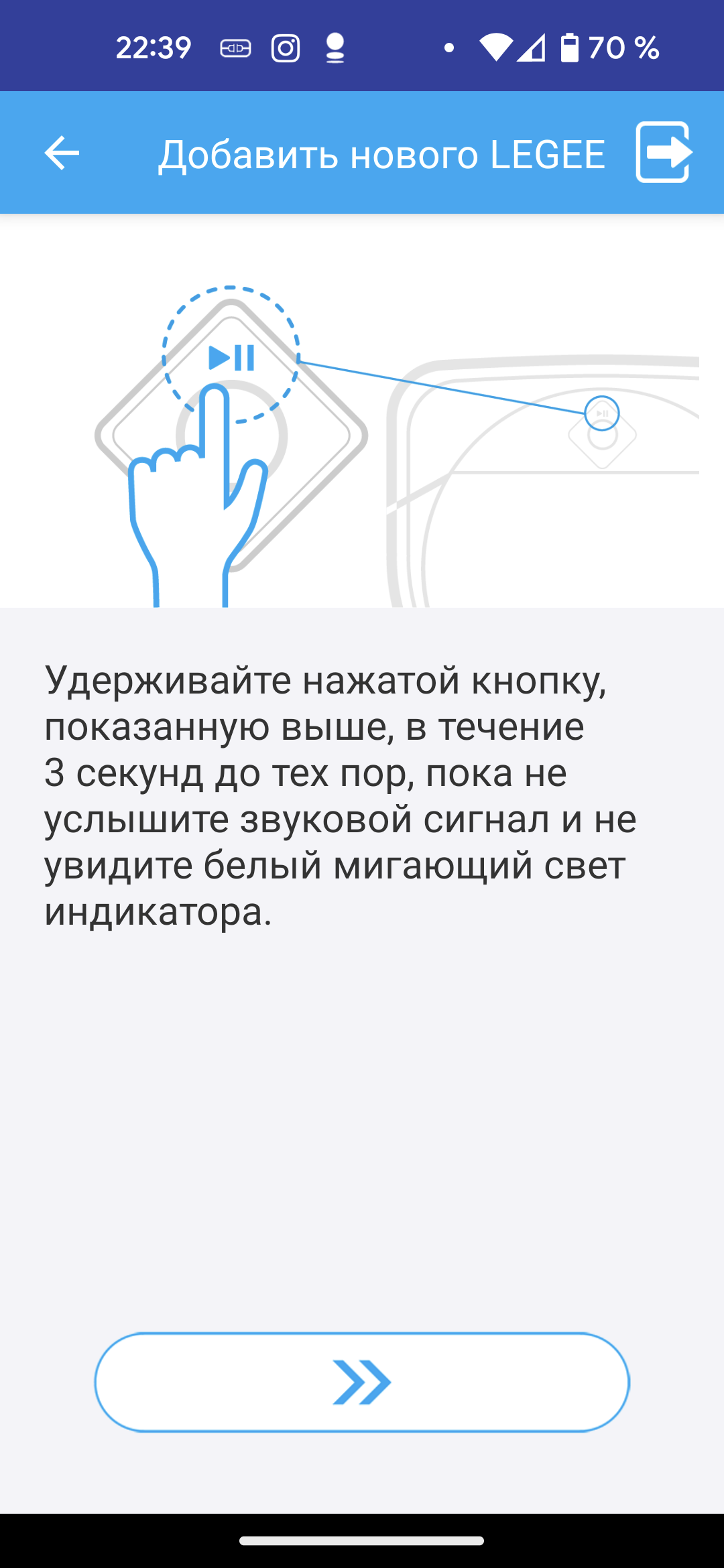Continue with the double-arrow next button
The width and height of the screenshot is (724, 1568).
(x=362, y=1382)
